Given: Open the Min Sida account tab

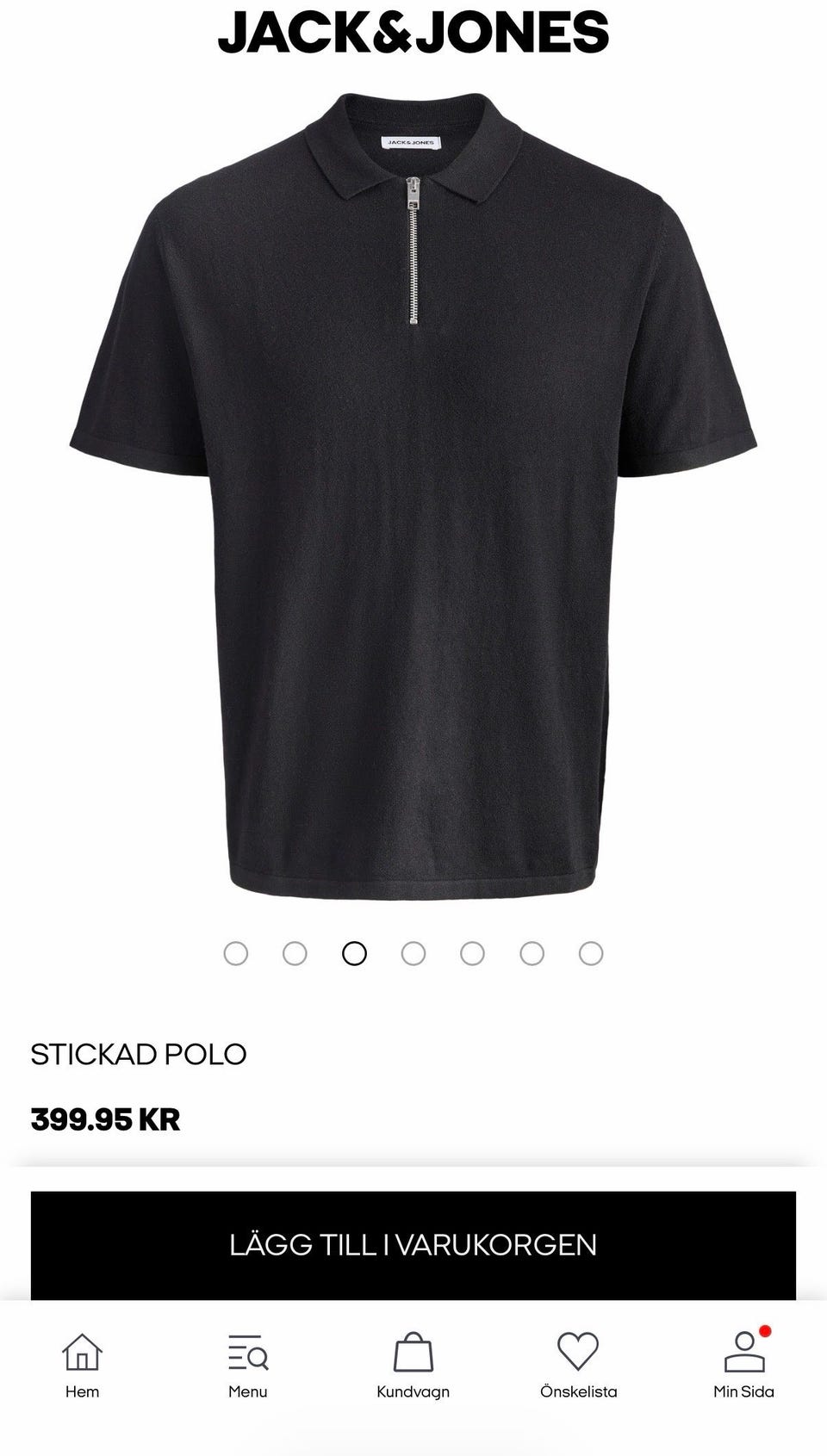Looking at the screenshot, I should pyautogui.click(x=744, y=1366).
